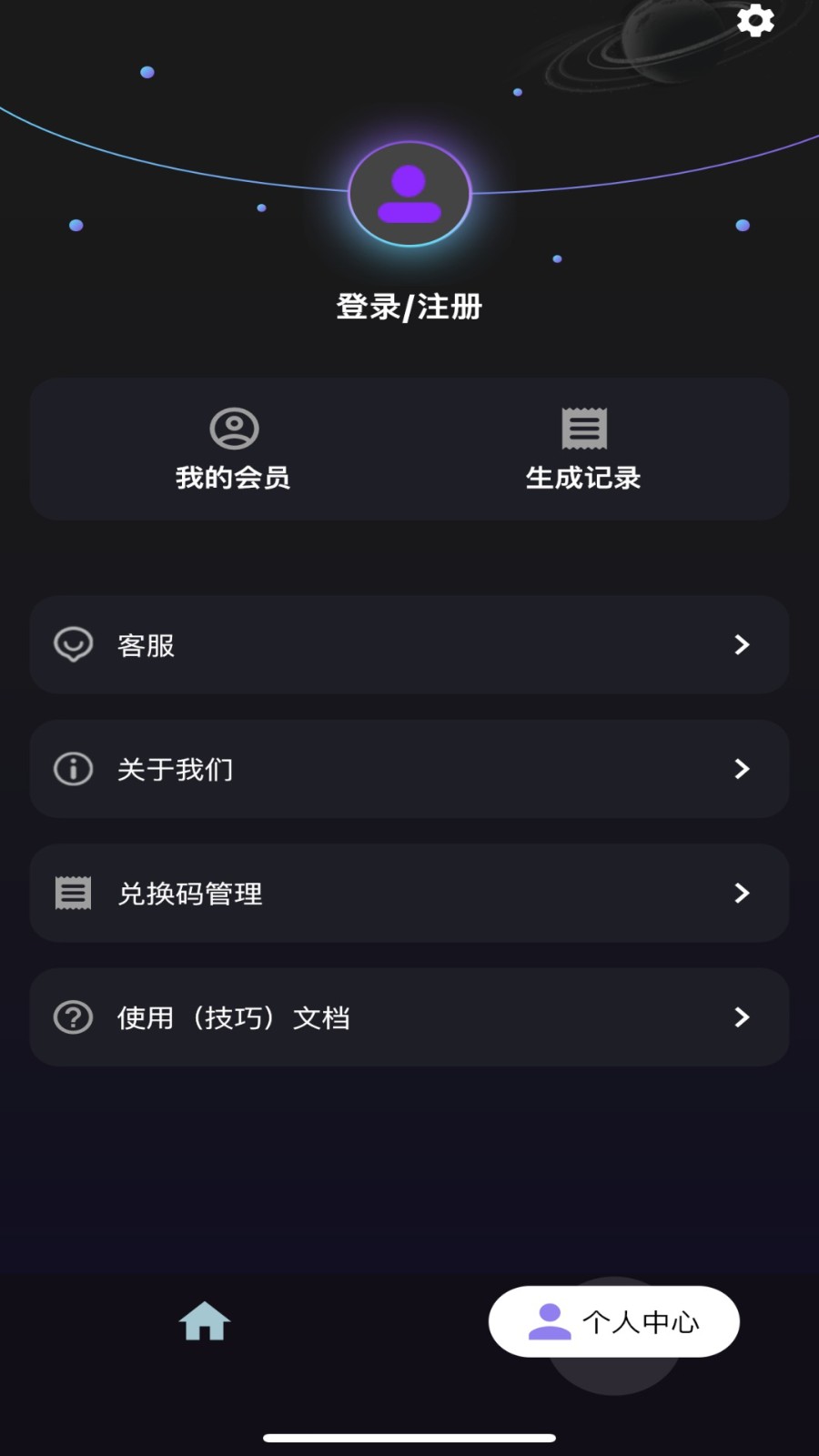Open the settings gear icon

tap(755, 20)
